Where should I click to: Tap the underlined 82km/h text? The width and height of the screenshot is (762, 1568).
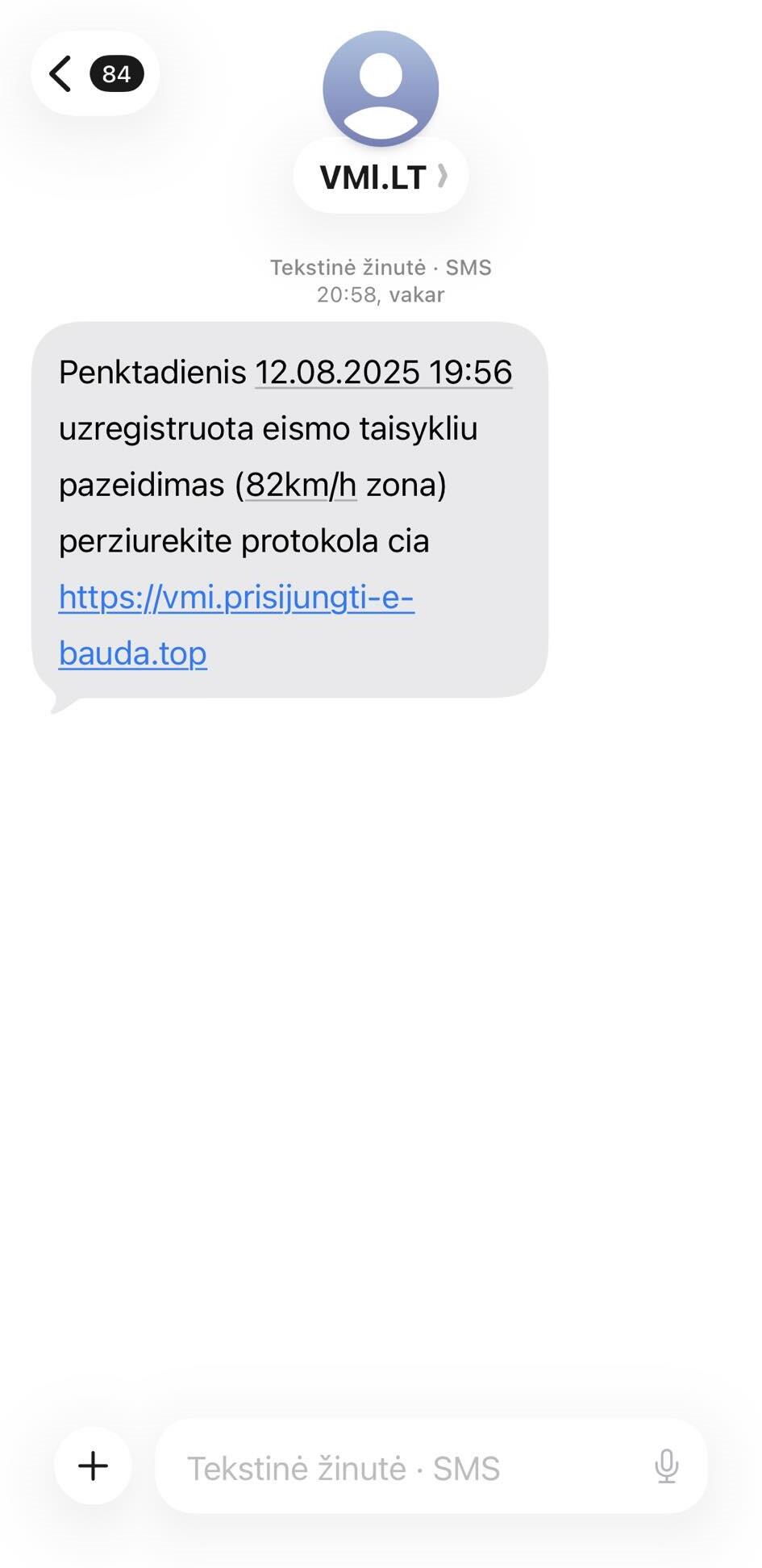tap(301, 486)
